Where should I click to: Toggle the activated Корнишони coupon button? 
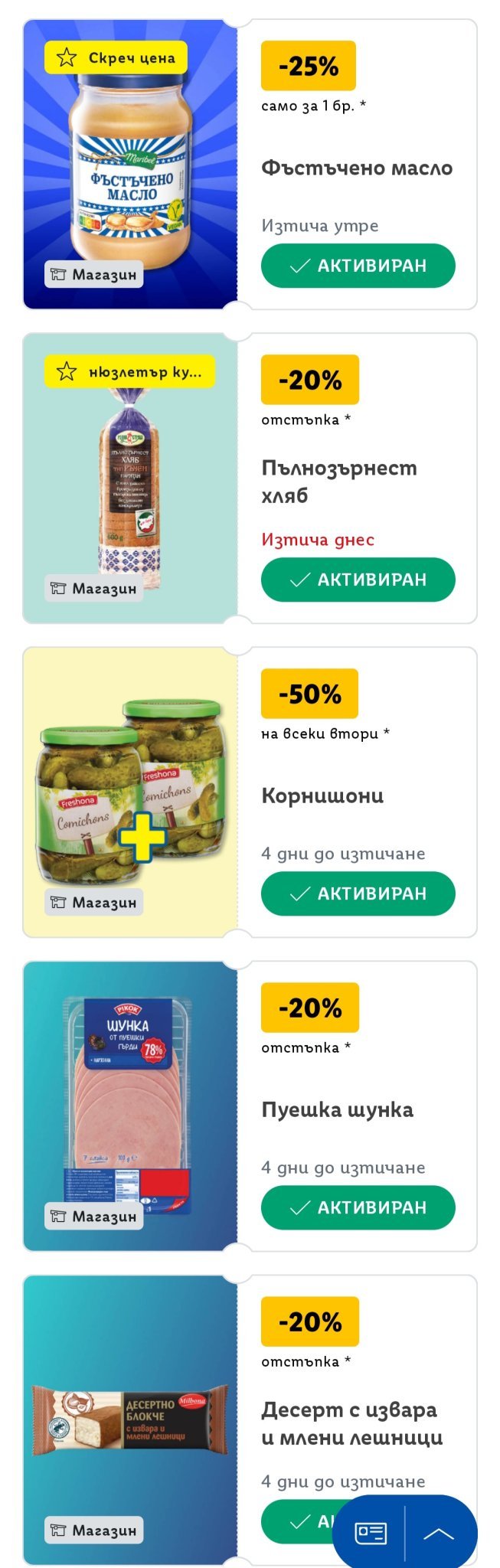click(x=358, y=893)
